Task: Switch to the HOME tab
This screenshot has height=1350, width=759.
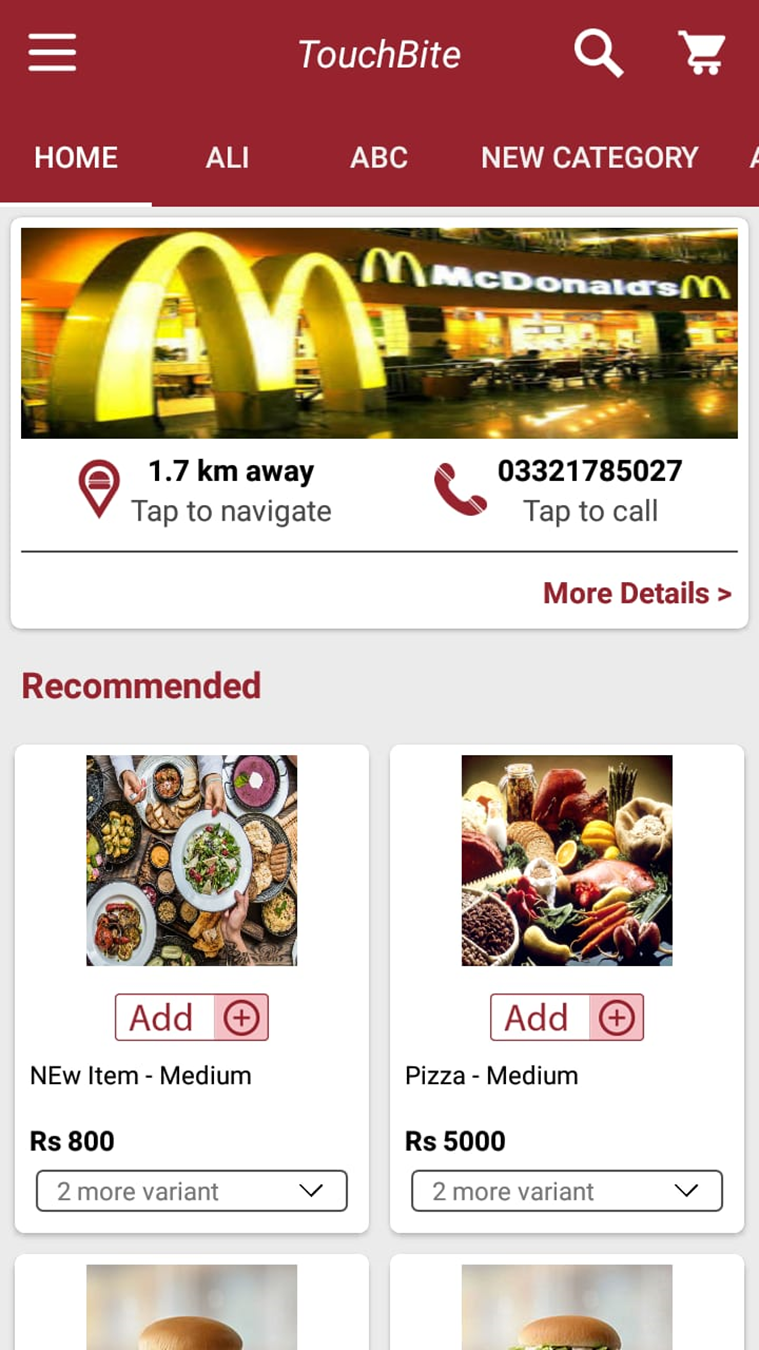Action: (76, 158)
